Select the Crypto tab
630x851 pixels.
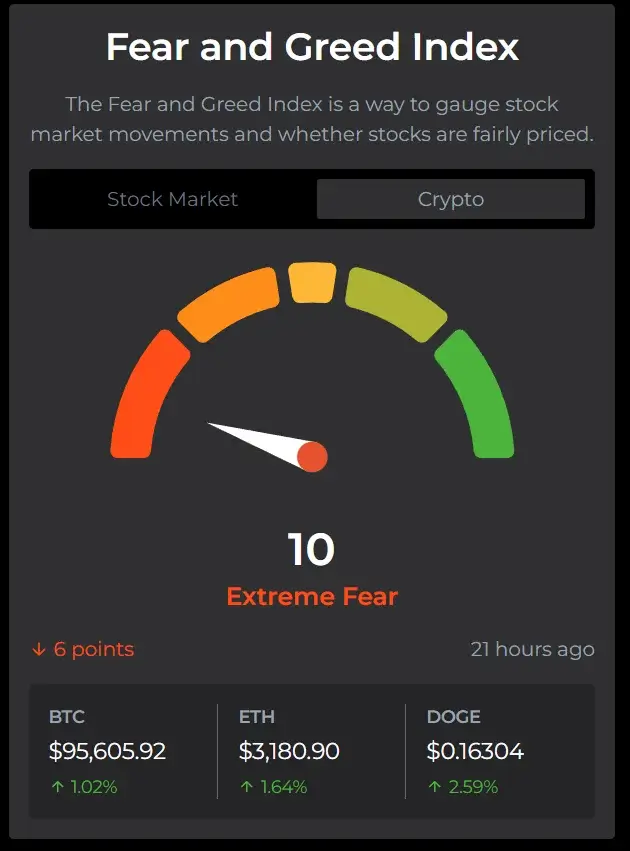[450, 199]
